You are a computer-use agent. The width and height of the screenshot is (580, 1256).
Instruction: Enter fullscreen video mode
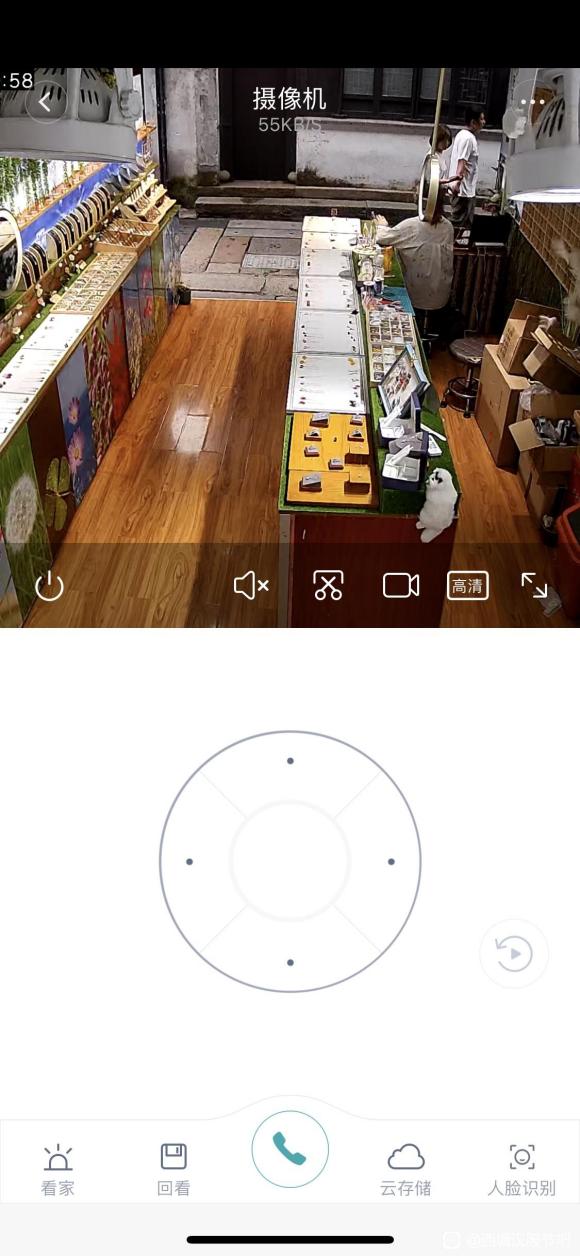coord(534,586)
